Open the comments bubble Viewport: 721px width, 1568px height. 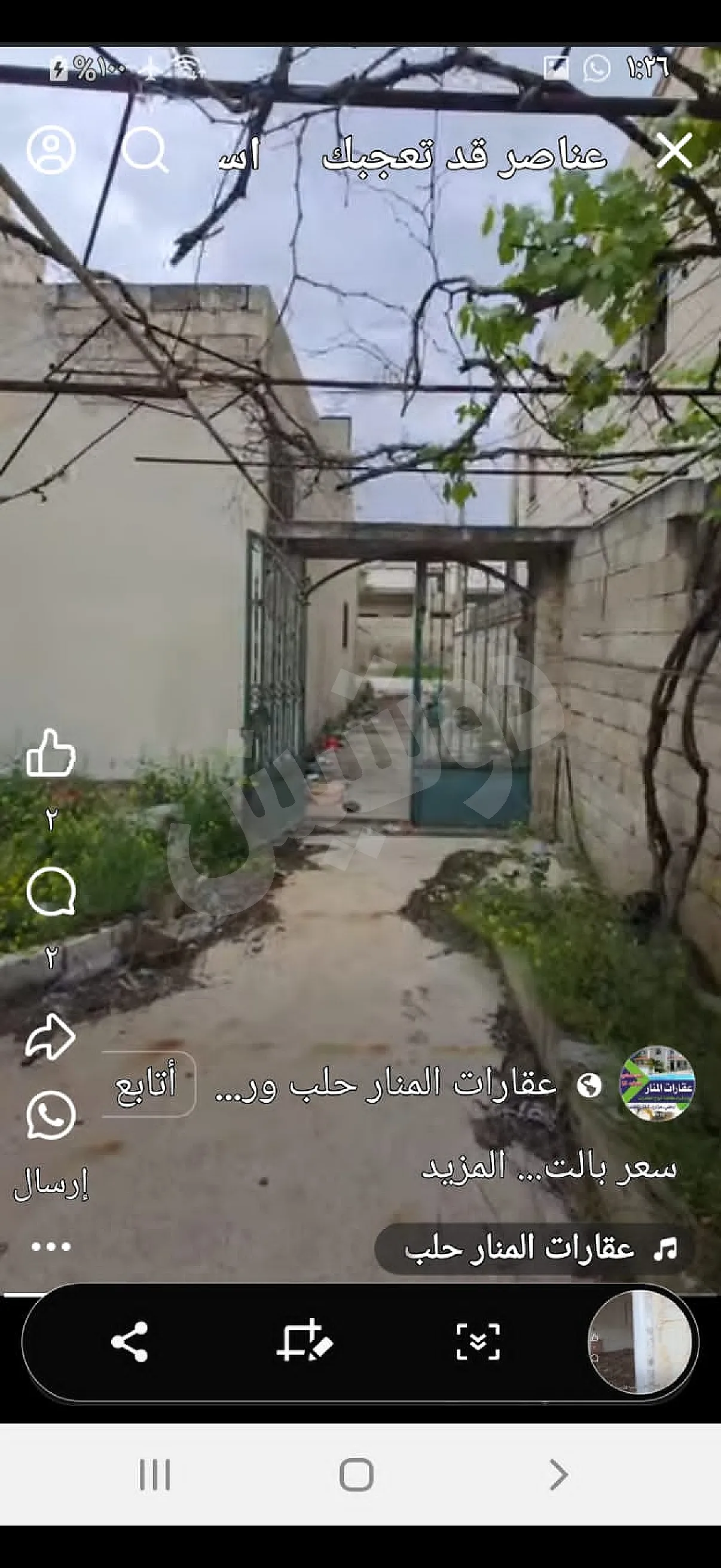click(x=51, y=891)
